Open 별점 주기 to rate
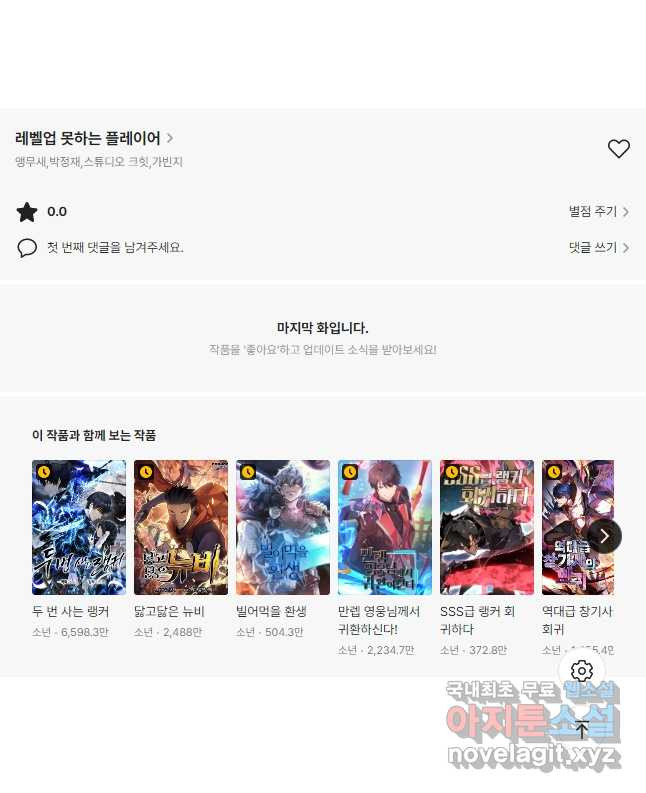 coord(598,212)
